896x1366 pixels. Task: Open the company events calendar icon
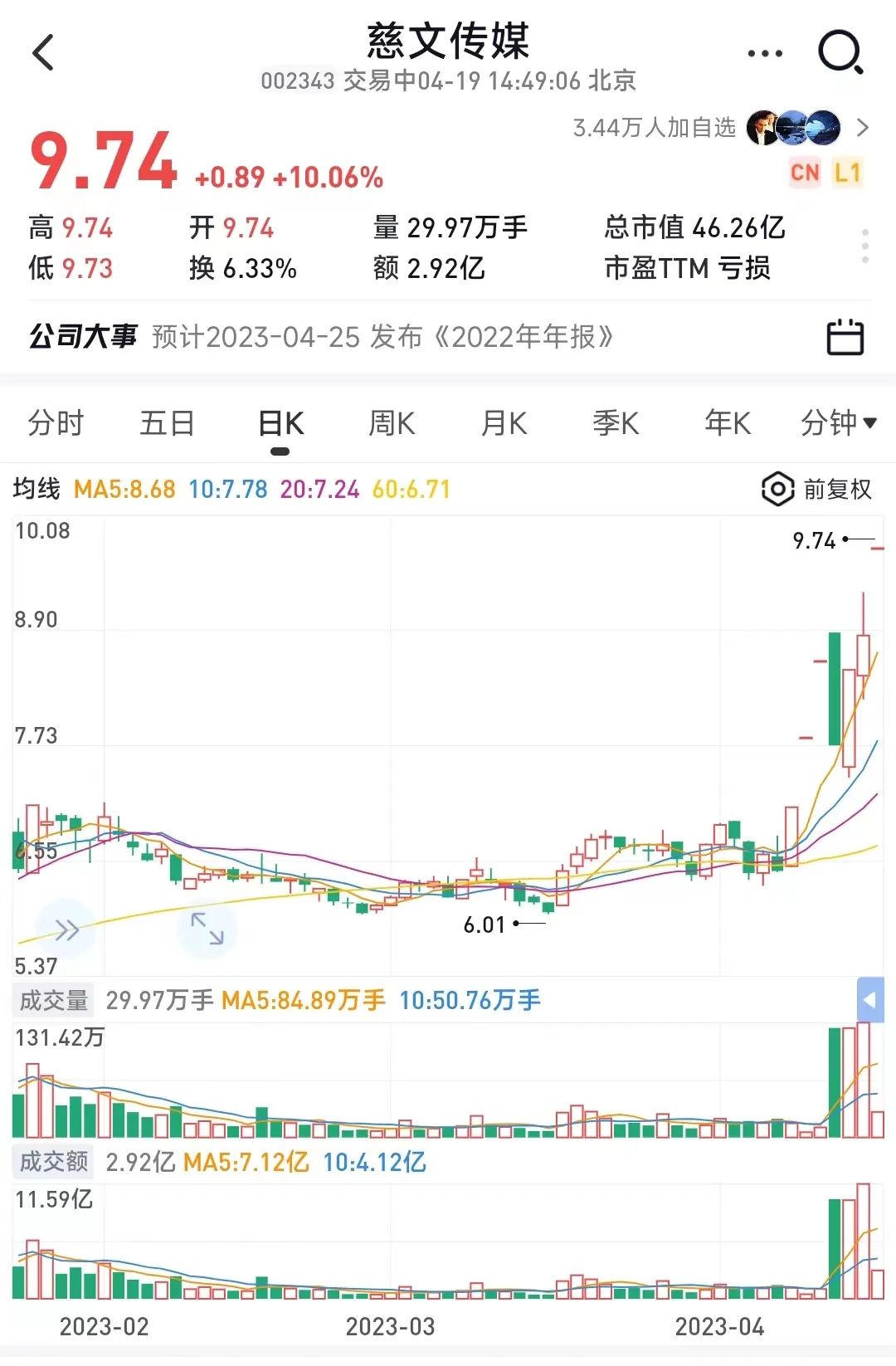point(845,337)
